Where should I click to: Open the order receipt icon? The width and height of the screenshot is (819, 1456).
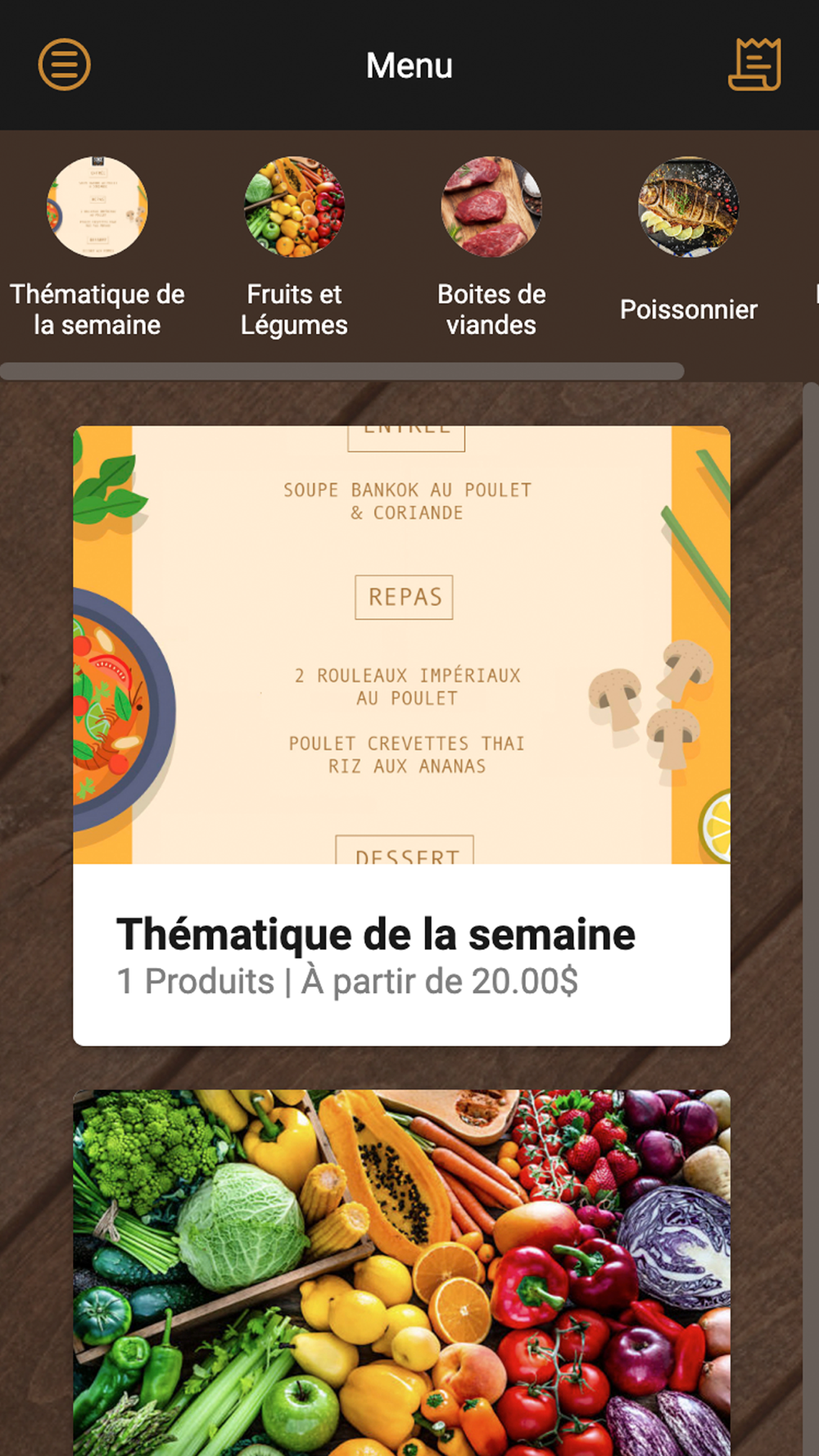click(754, 64)
